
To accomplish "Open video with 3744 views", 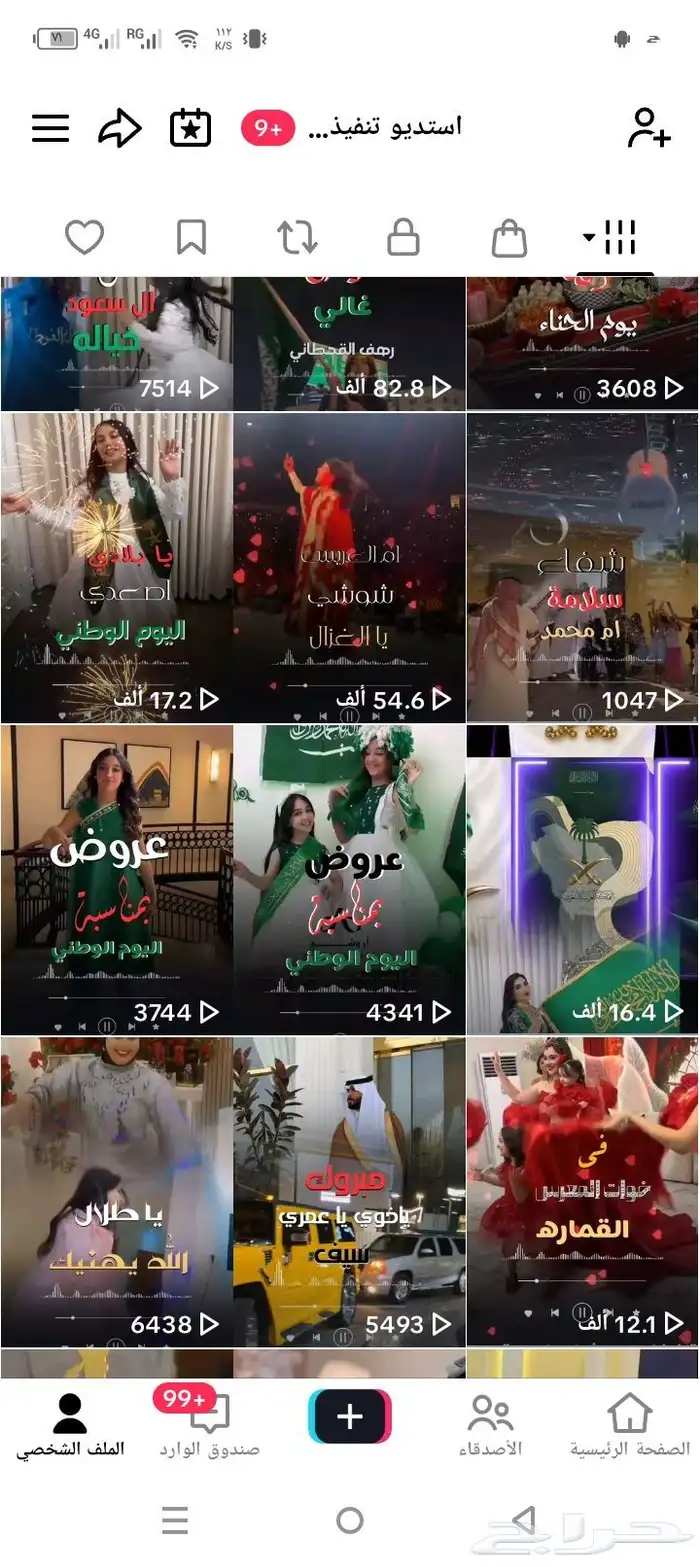I will coord(116,879).
